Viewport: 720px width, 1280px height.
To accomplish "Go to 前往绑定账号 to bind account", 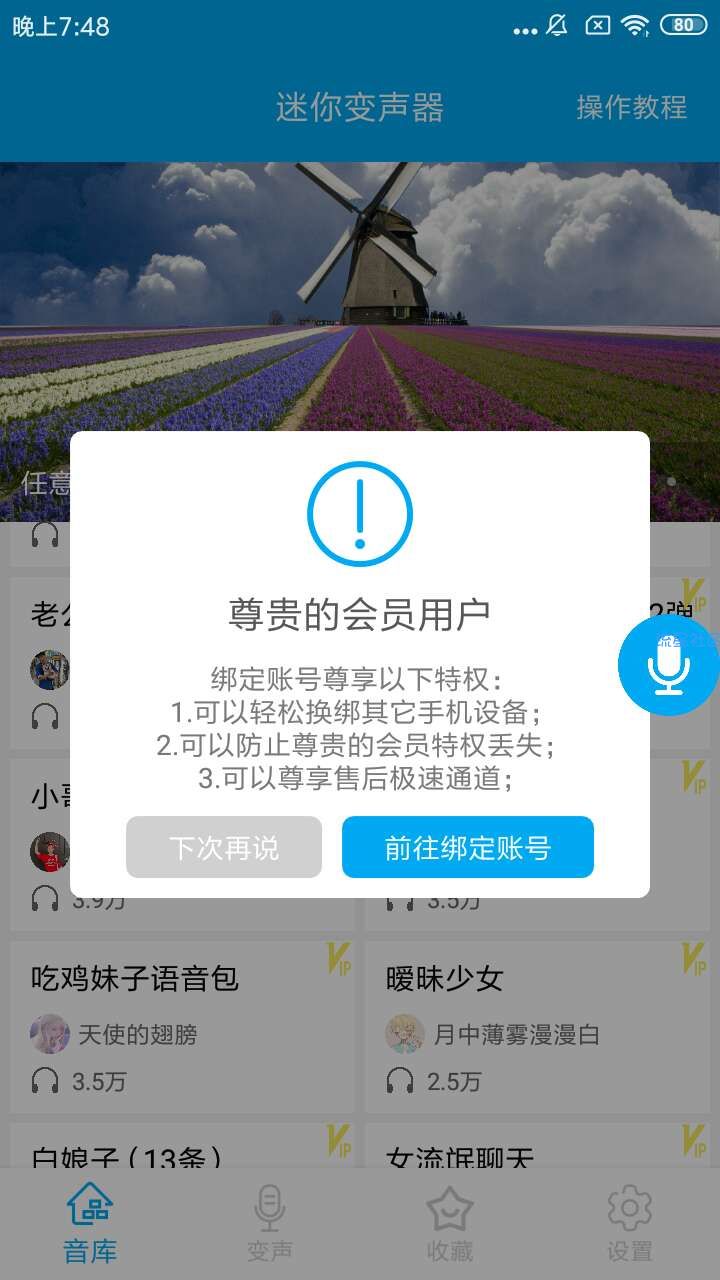I will [x=468, y=848].
